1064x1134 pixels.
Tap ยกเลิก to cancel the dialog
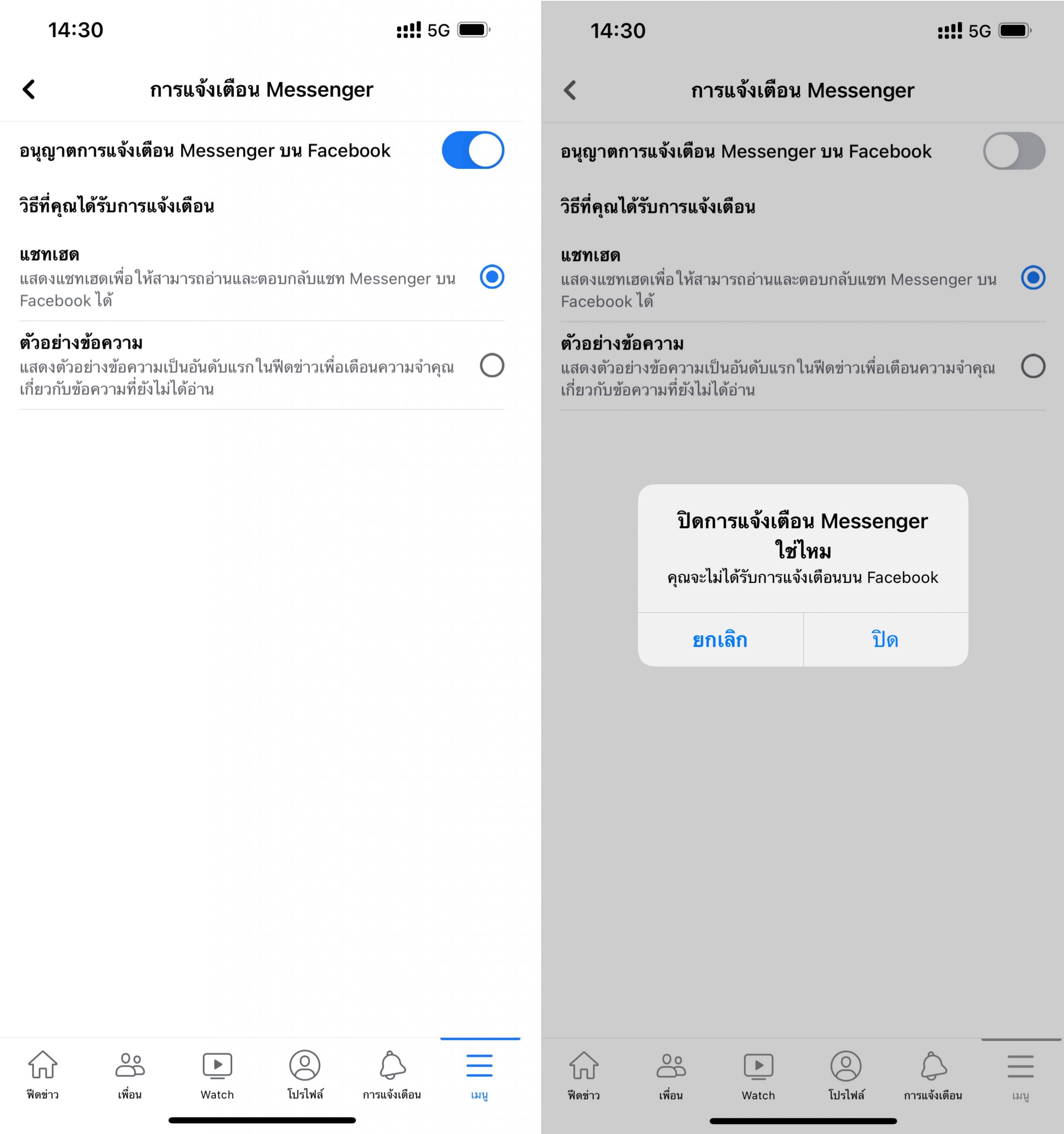point(720,640)
